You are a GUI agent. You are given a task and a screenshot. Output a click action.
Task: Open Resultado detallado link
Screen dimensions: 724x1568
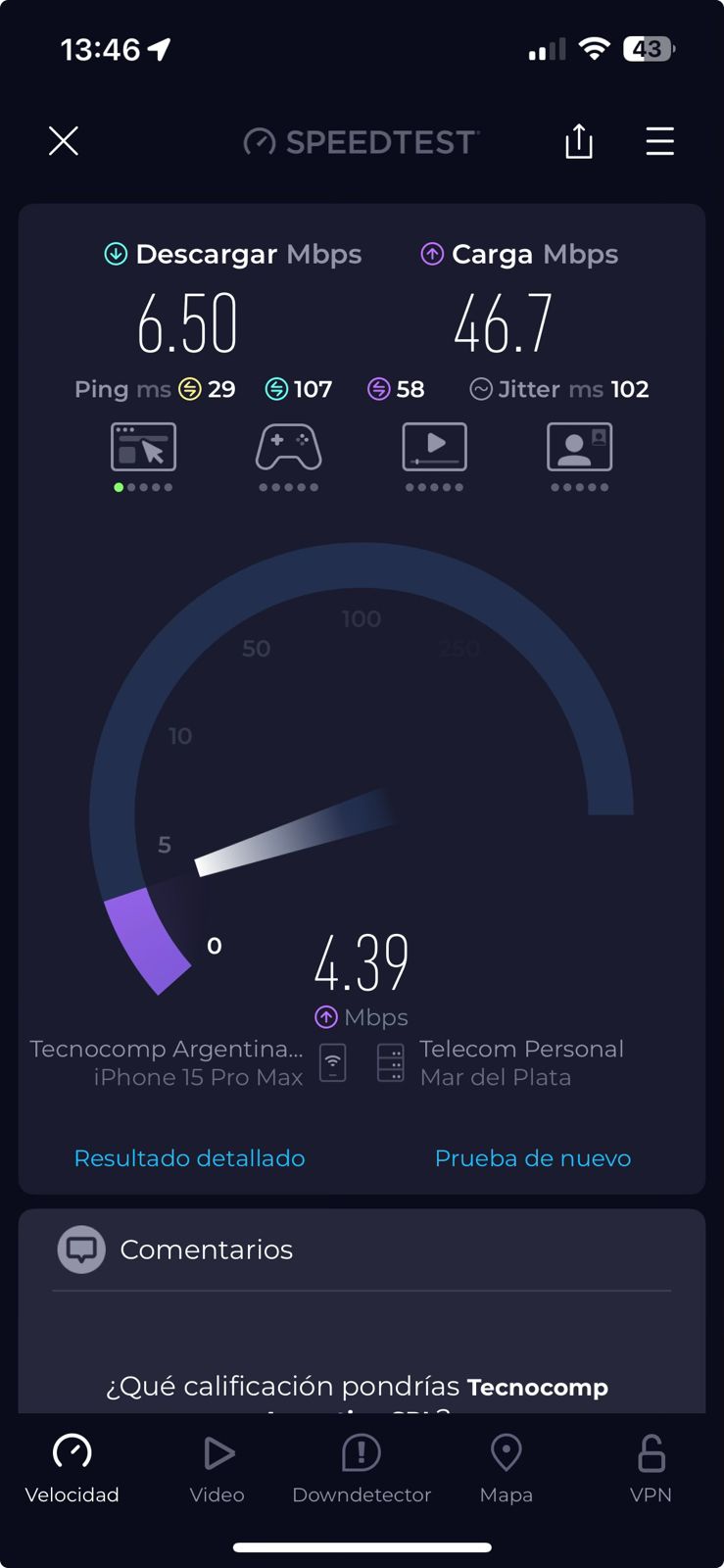[x=190, y=1158]
